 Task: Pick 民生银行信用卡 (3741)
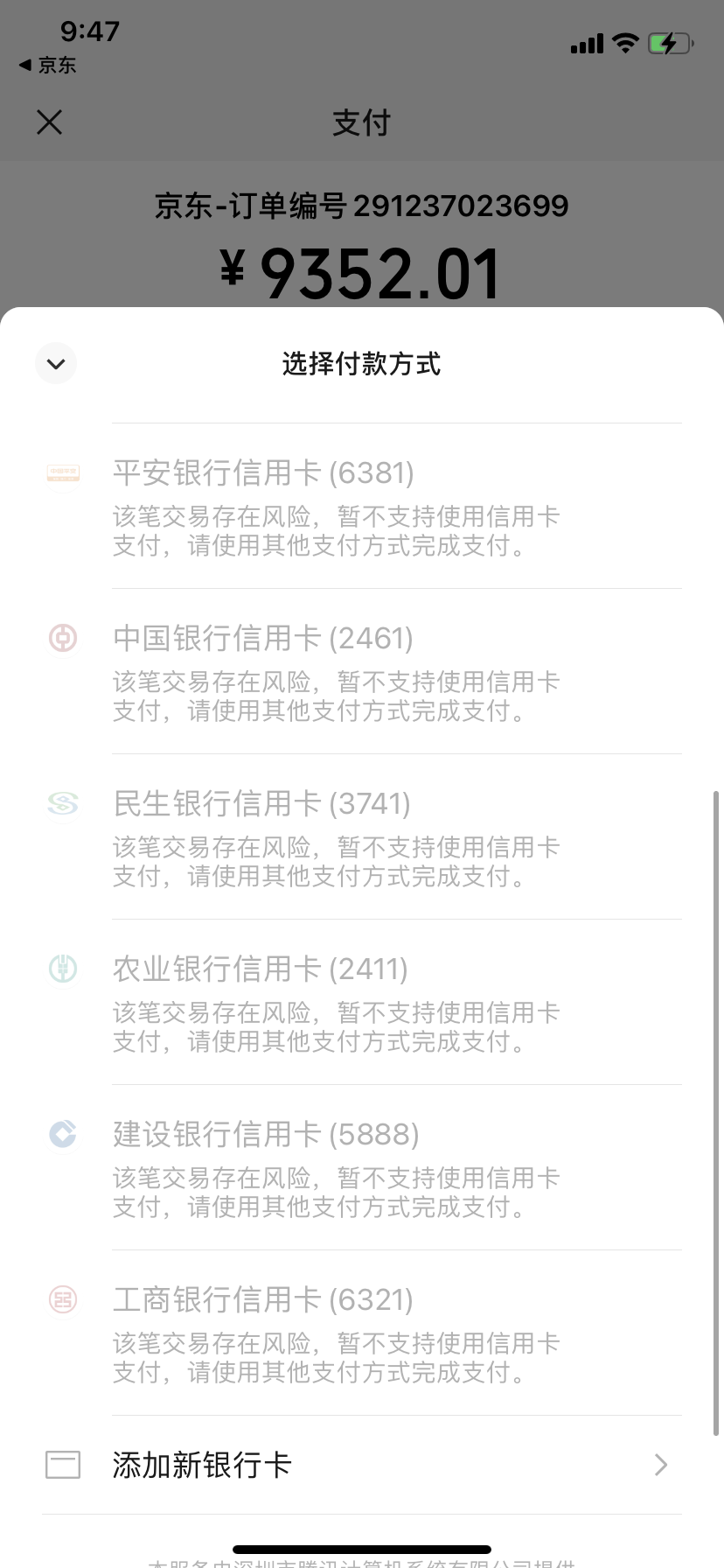pyautogui.click(x=362, y=837)
